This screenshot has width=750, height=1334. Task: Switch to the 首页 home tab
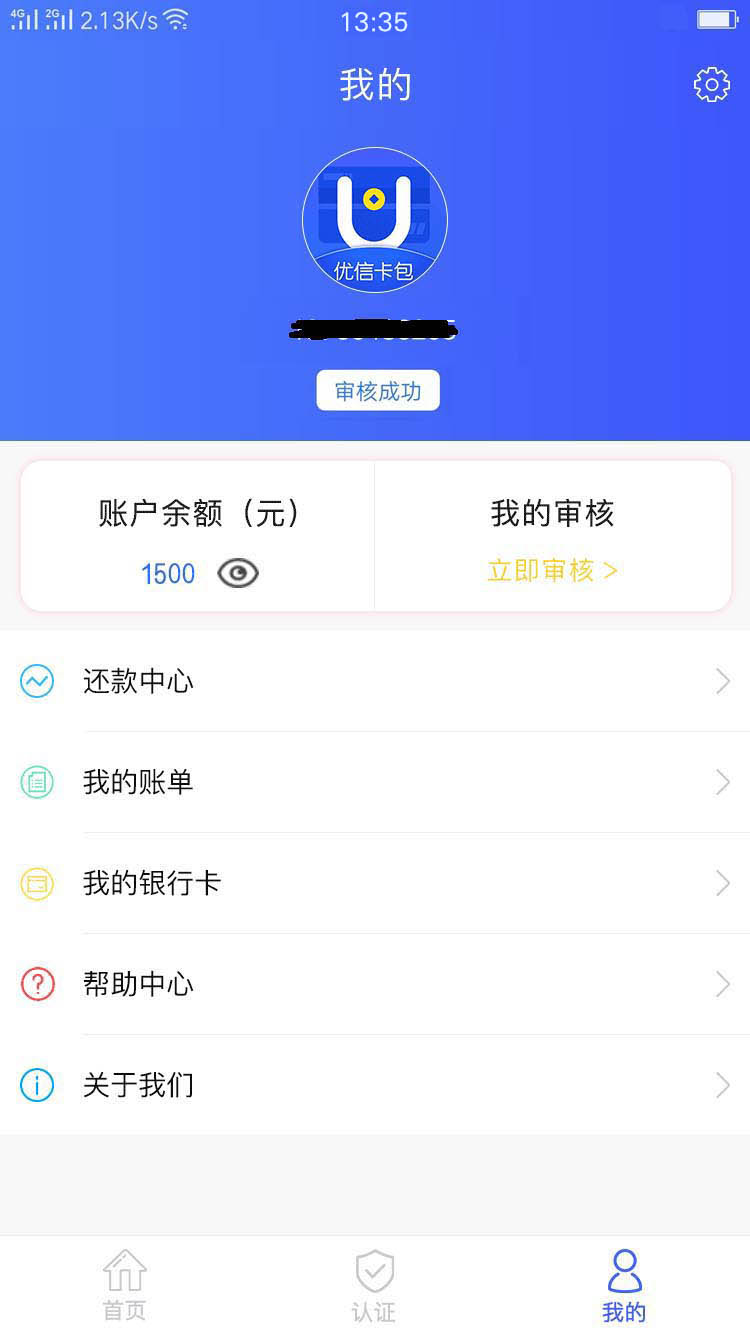tap(125, 1285)
